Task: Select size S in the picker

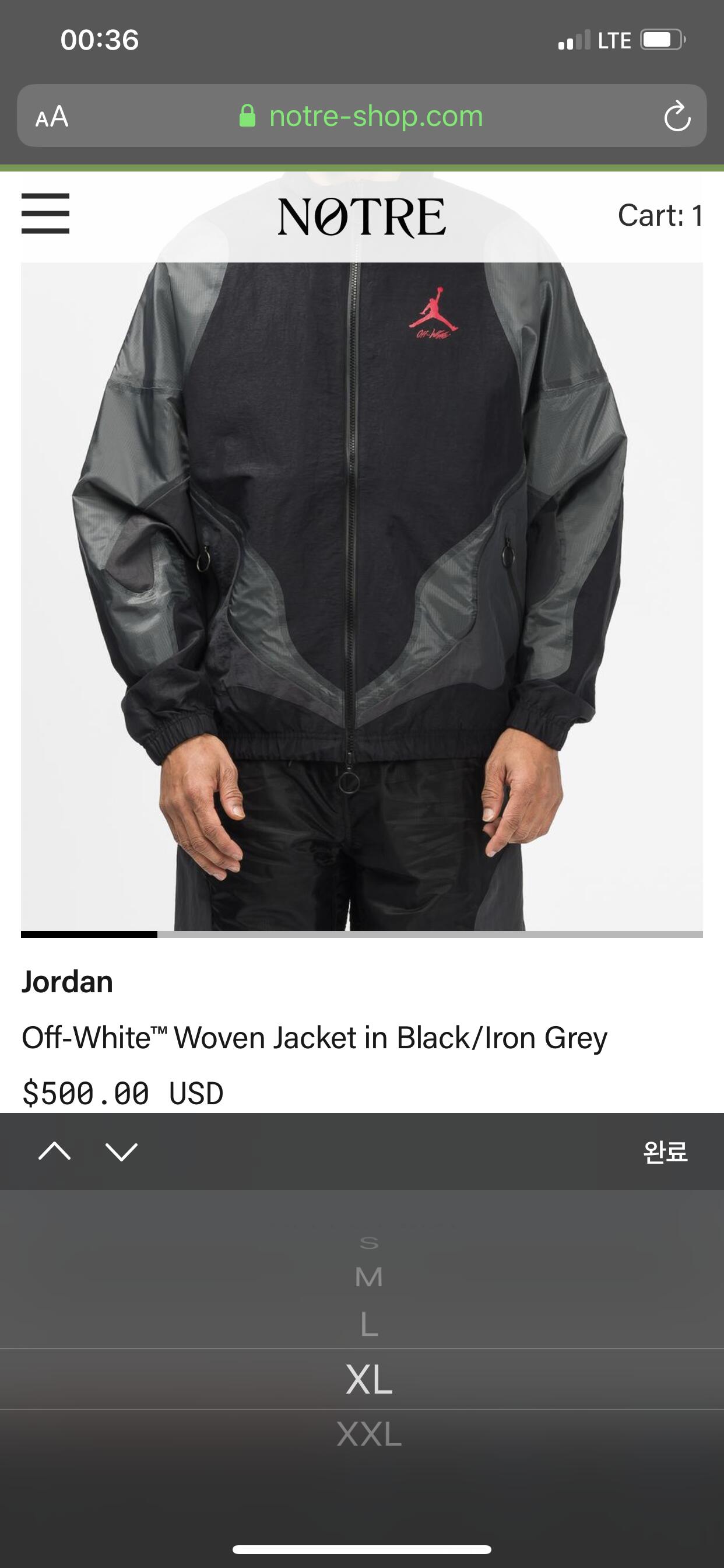Action: click(368, 1243)
